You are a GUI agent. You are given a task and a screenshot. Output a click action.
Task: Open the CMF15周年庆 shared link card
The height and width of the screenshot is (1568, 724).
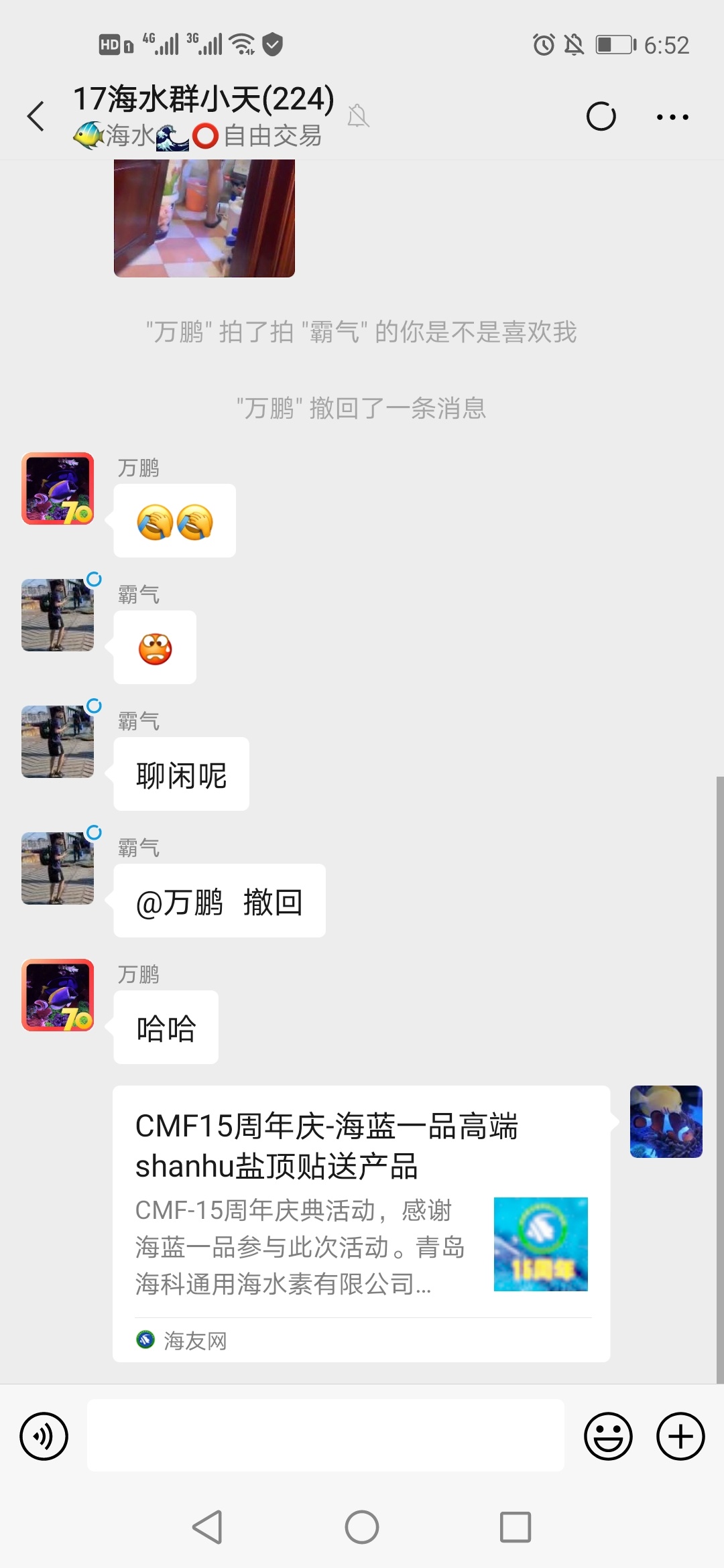coord(361,1223)
